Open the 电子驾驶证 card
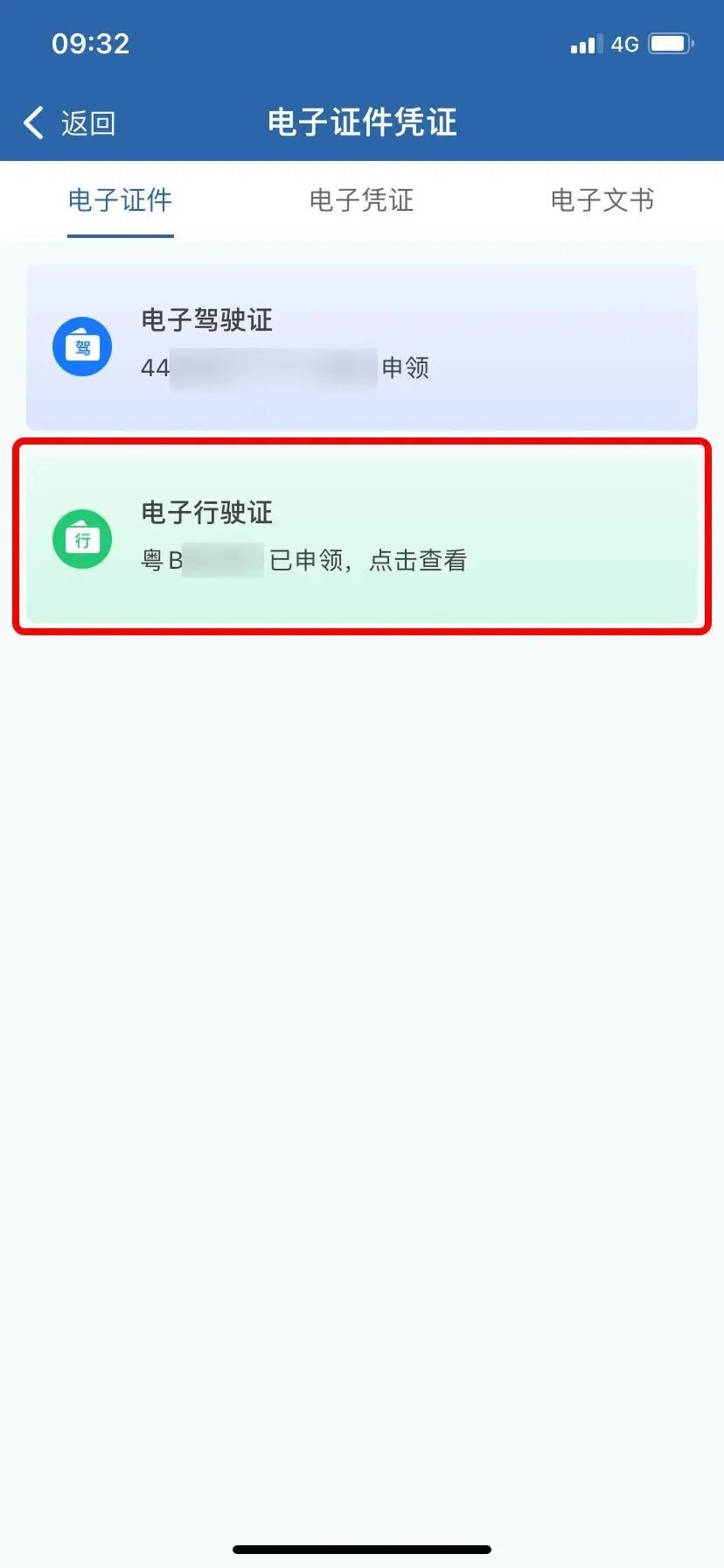 click(x=361, y=346)
